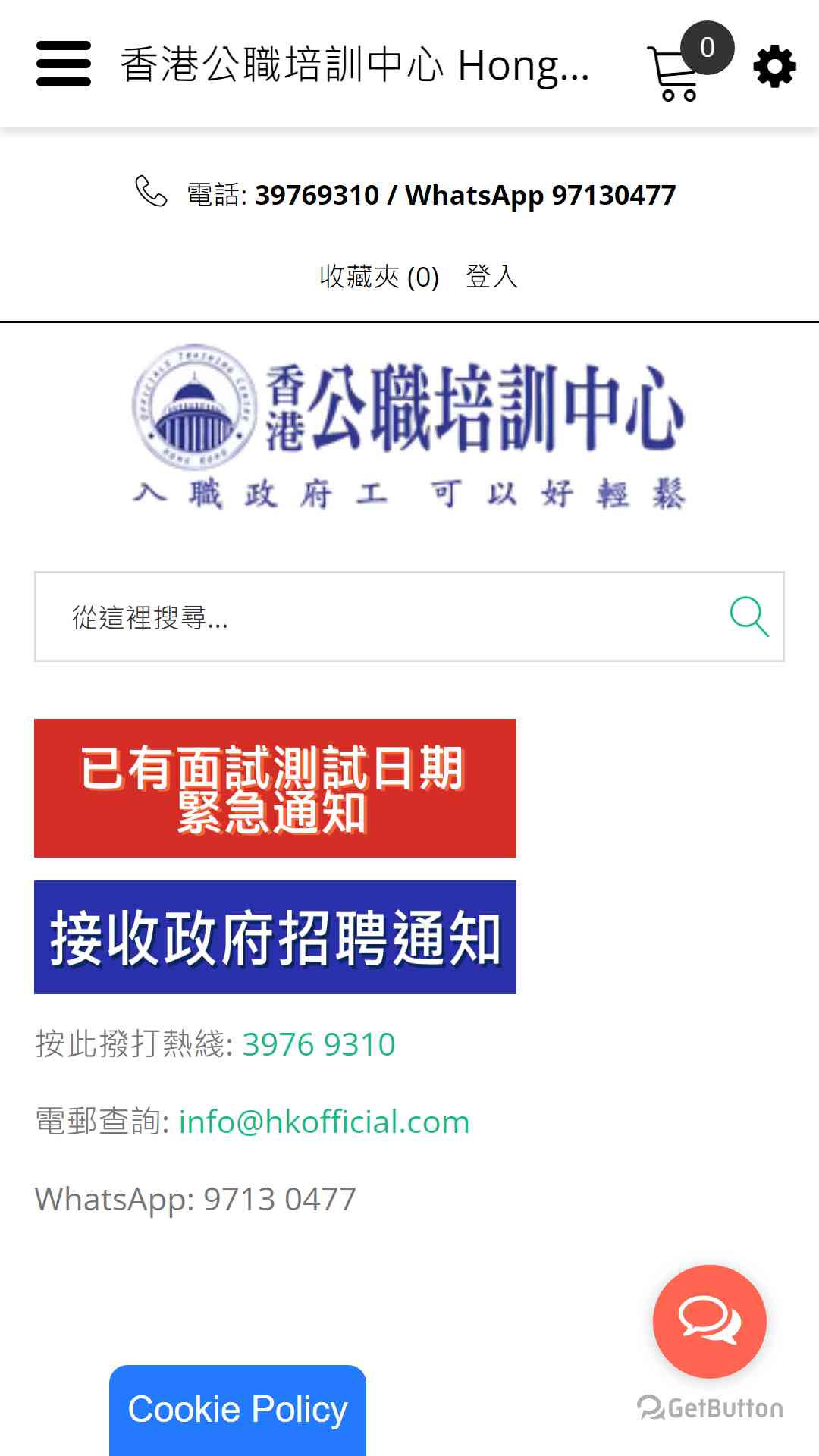Open the red 已有面試測試日期 緊急通知 banner
This screenshot has width=819, height=1456.
pos(275,788)
